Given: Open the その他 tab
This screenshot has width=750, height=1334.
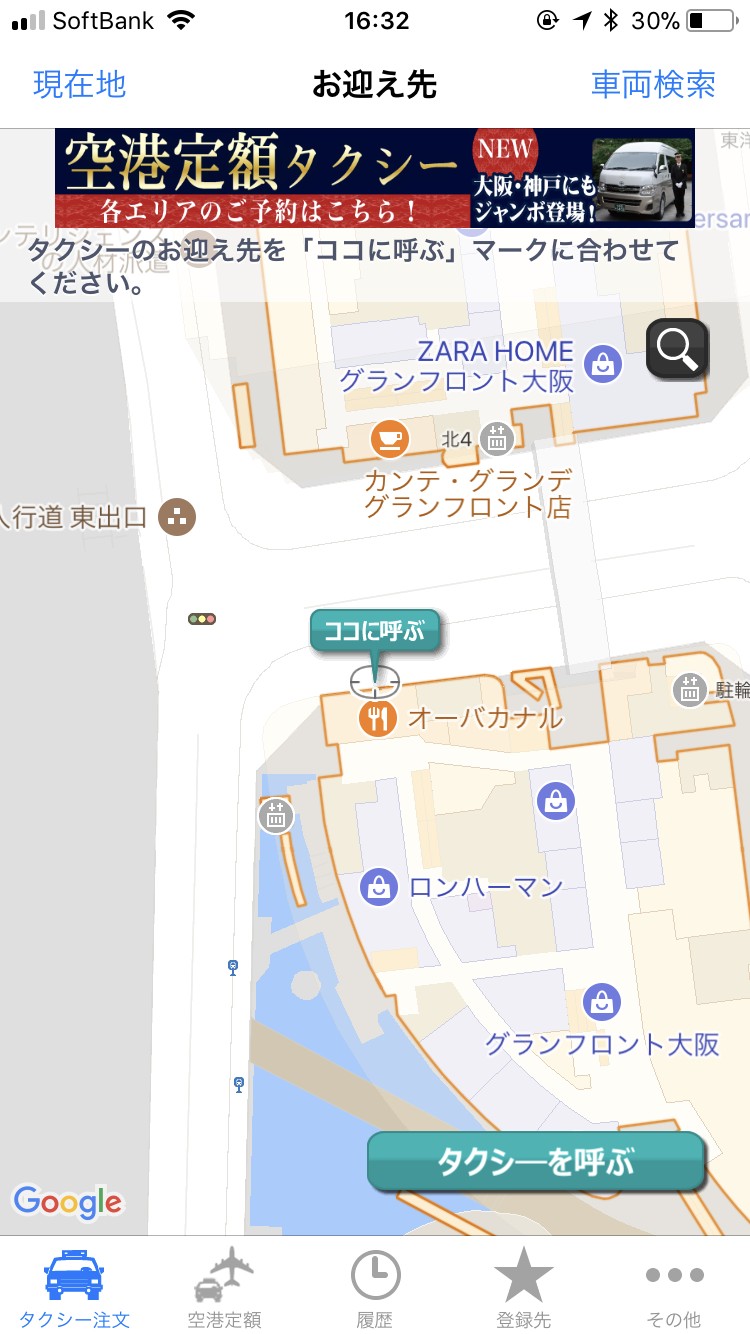Looking at the screenshot, I should (x=673, y=1287).
